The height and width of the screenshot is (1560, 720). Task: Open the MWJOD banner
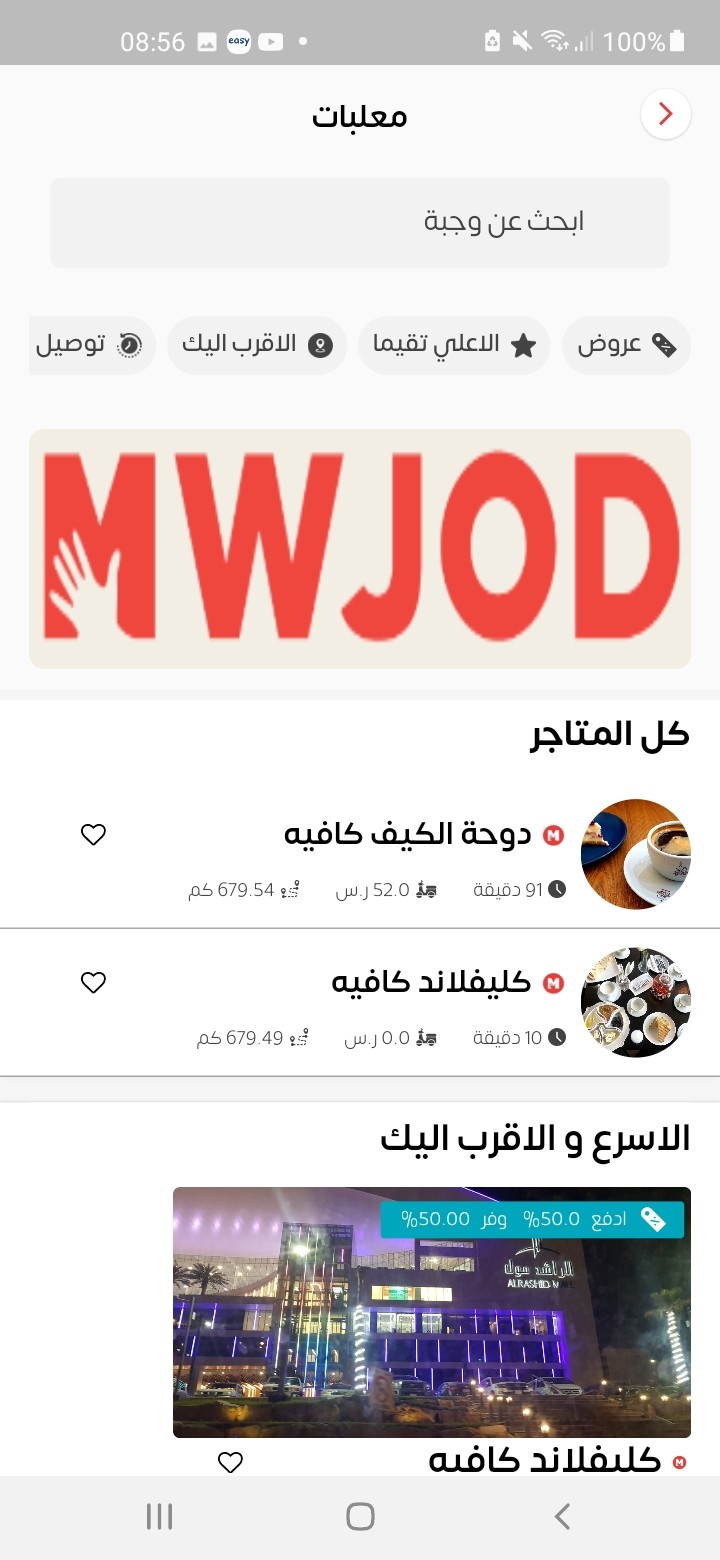pos(360,548)
